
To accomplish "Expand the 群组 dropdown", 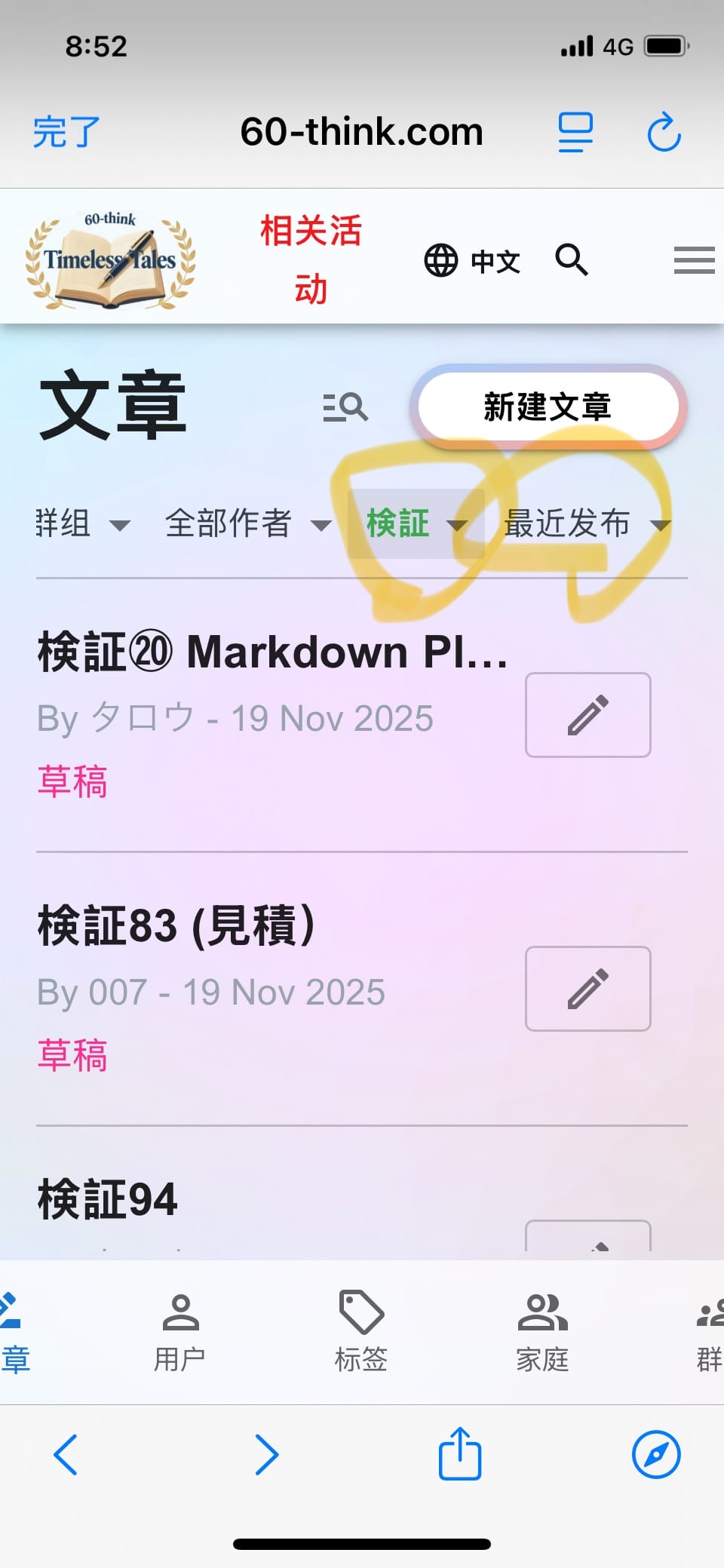I will pos(83,523).
